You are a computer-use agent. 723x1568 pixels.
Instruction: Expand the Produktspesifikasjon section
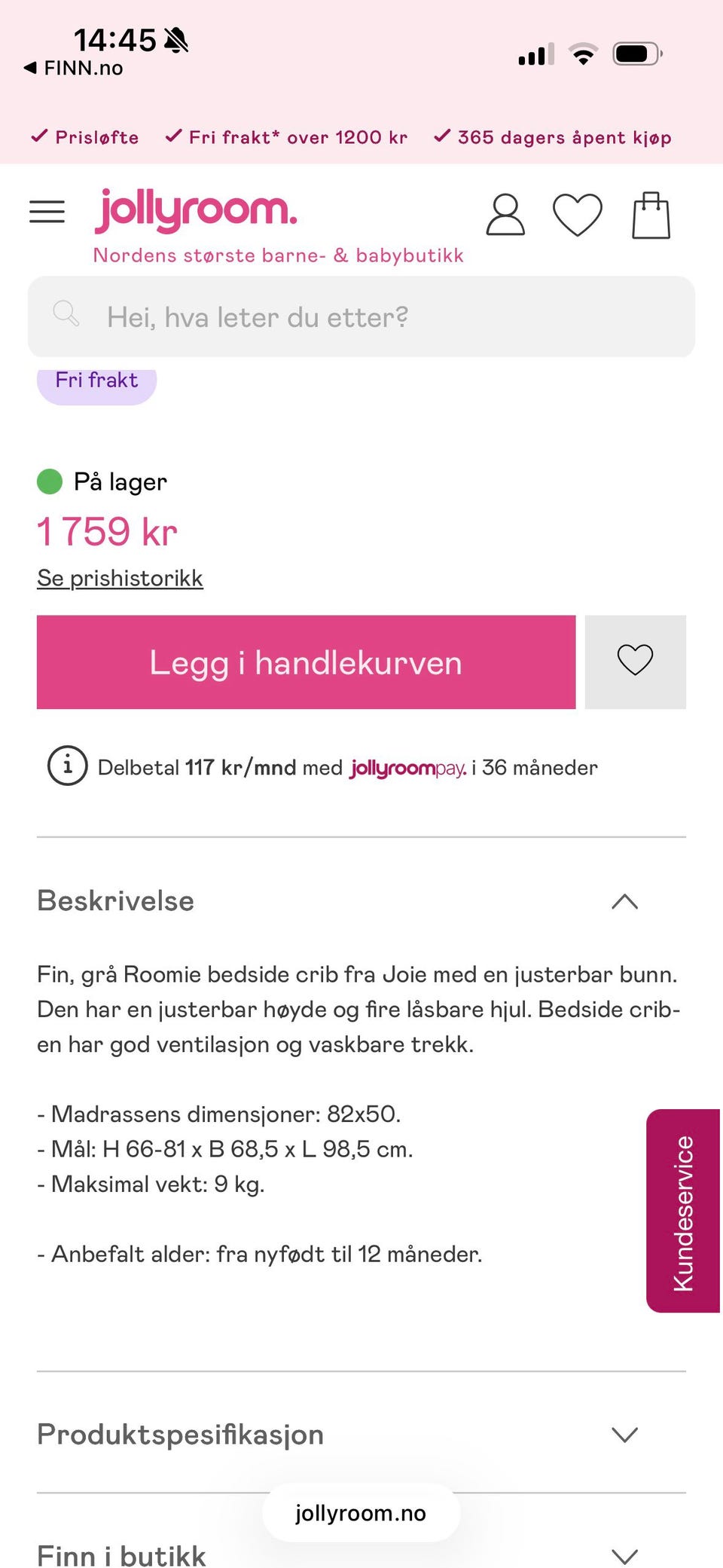click(624, 1435)
